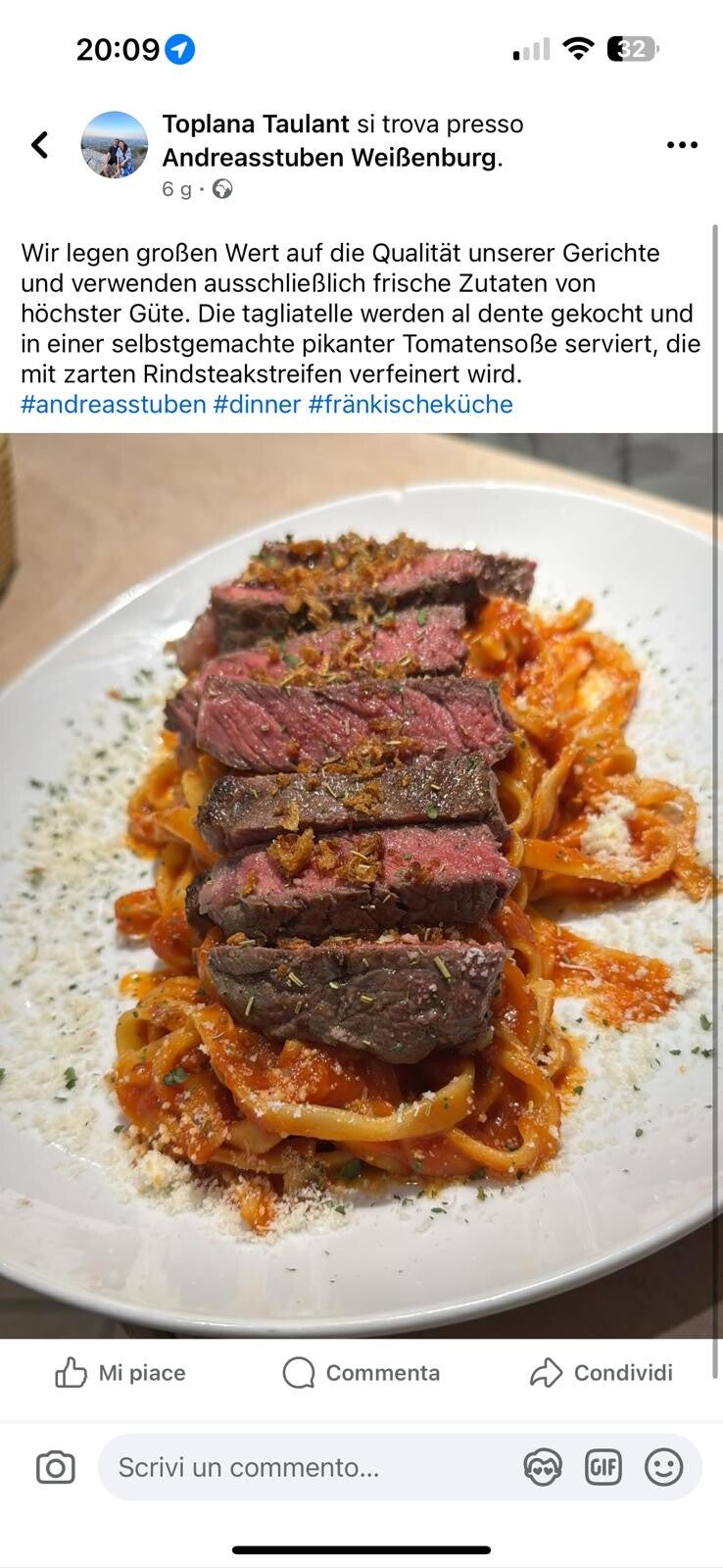The width and height of the screenshot is (723, 1568).
Task: Open the #fränkischeküche hashtag
Action: [x=410, y=404]
